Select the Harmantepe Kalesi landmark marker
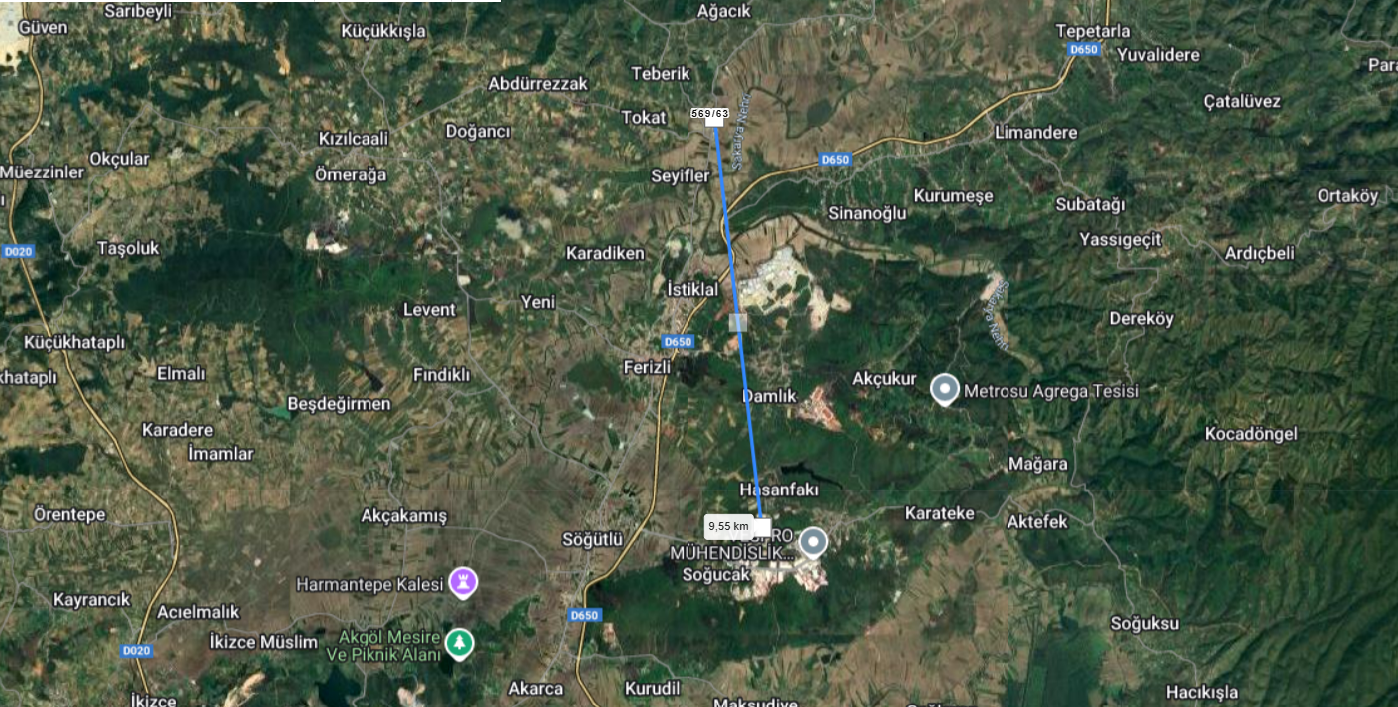The image size is (1398, 707). click(463, 581)
